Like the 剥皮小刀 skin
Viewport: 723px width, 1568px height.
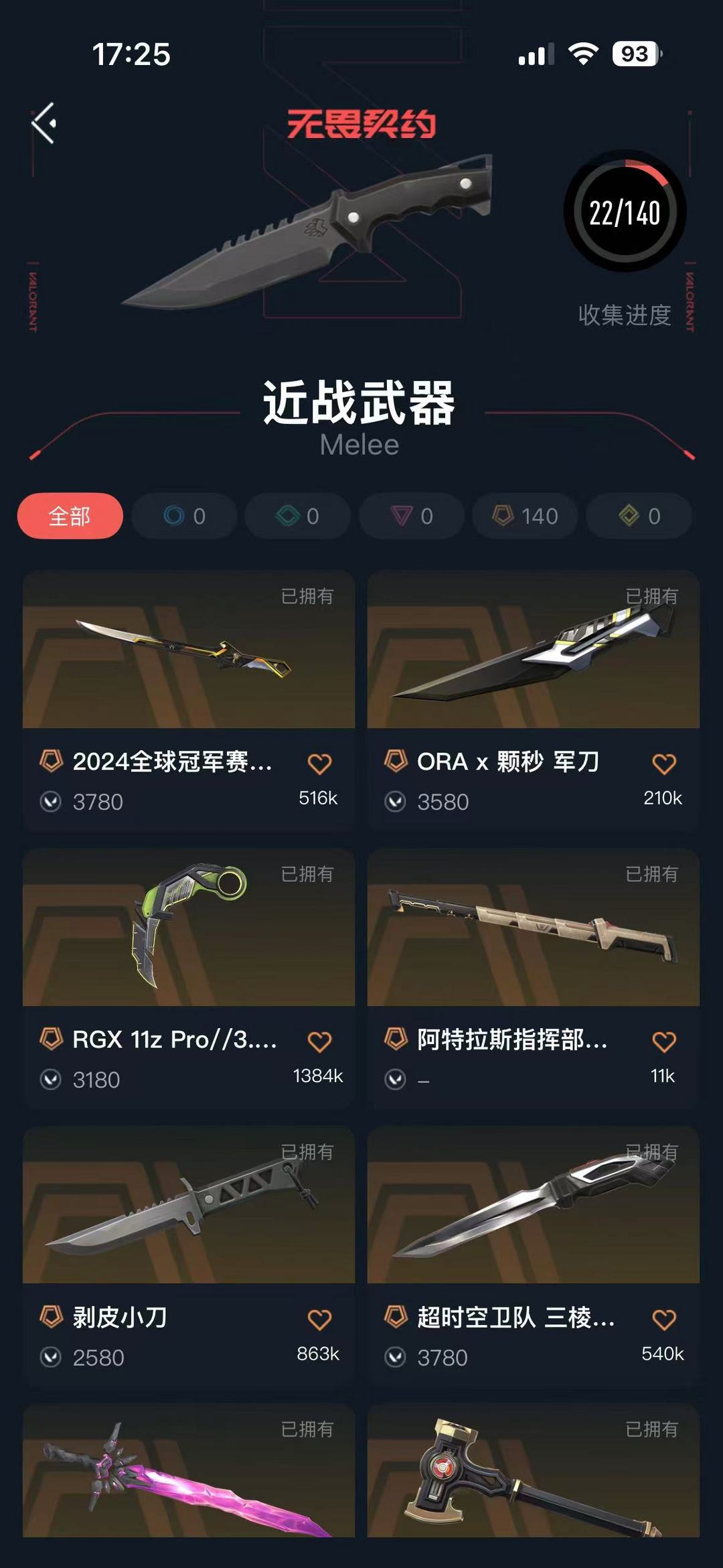point(319,1320)
